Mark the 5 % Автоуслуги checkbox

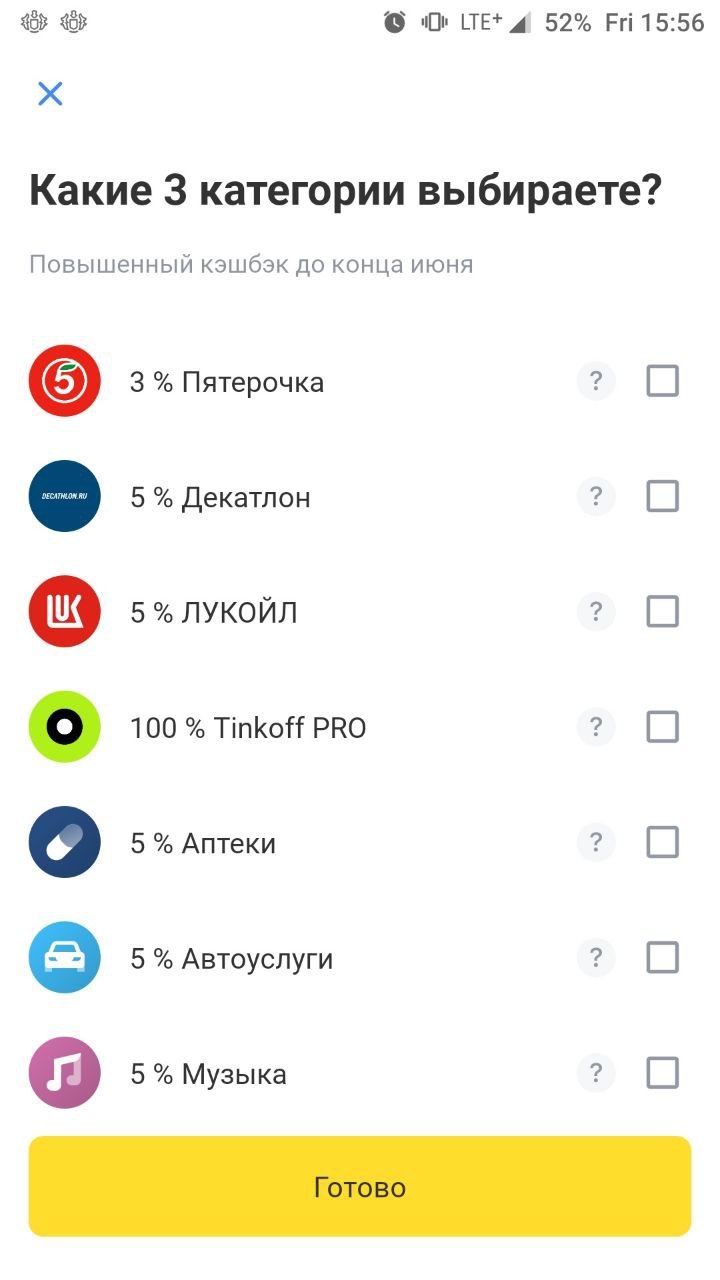(x=662, y=958)
